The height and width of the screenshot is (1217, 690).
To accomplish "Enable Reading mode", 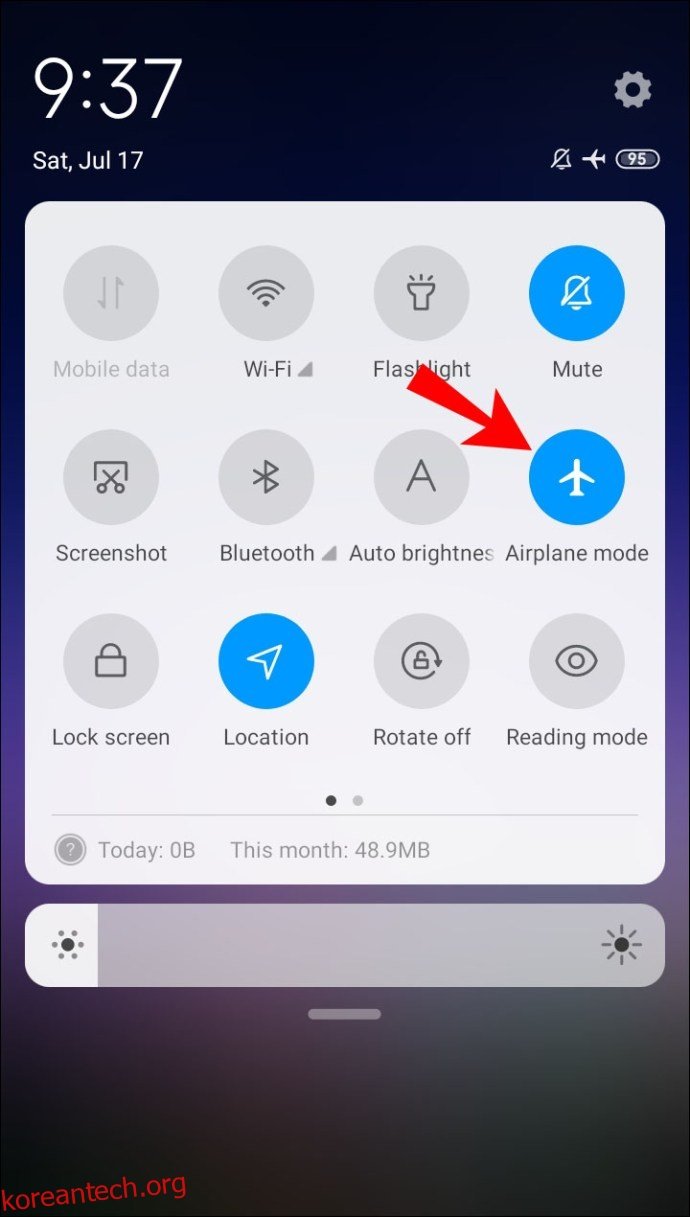I will 576,661.
